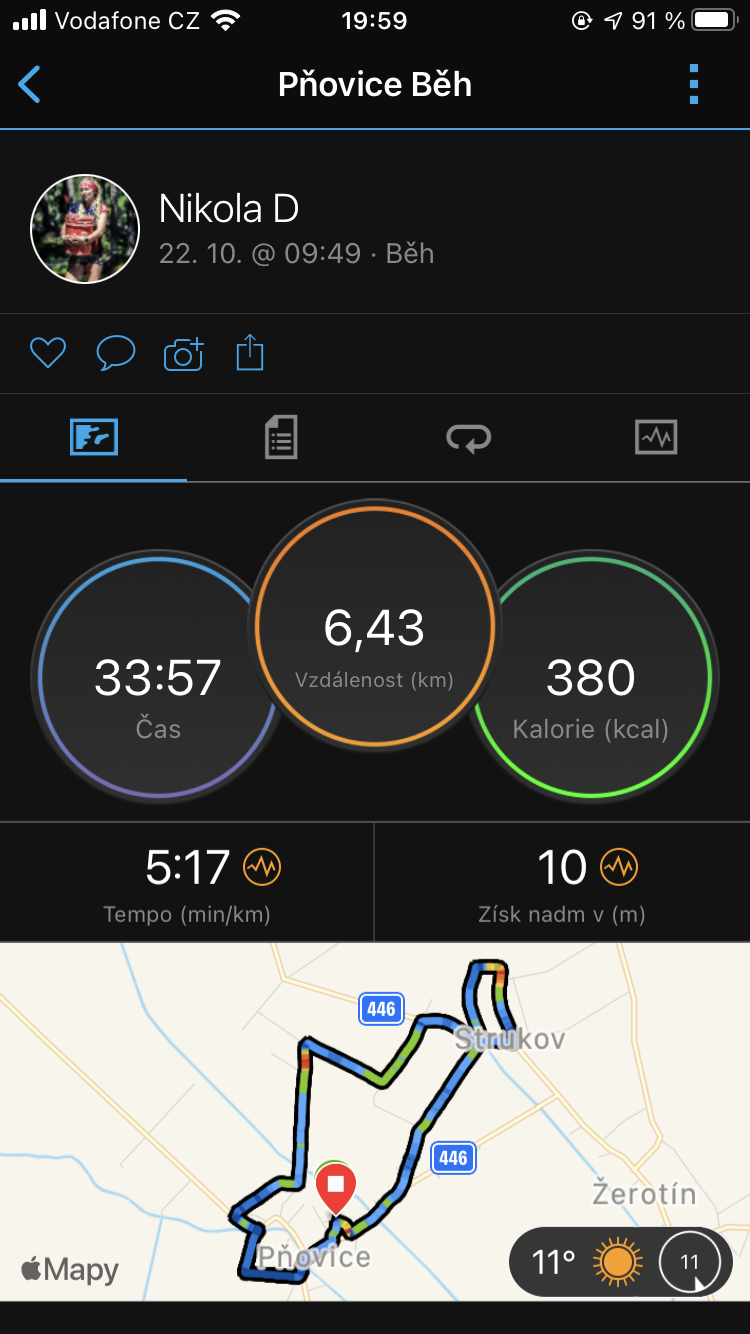Screen dimensions: 750x1334
Task: Switch to the laps tab
Action: tap(468, 437)
